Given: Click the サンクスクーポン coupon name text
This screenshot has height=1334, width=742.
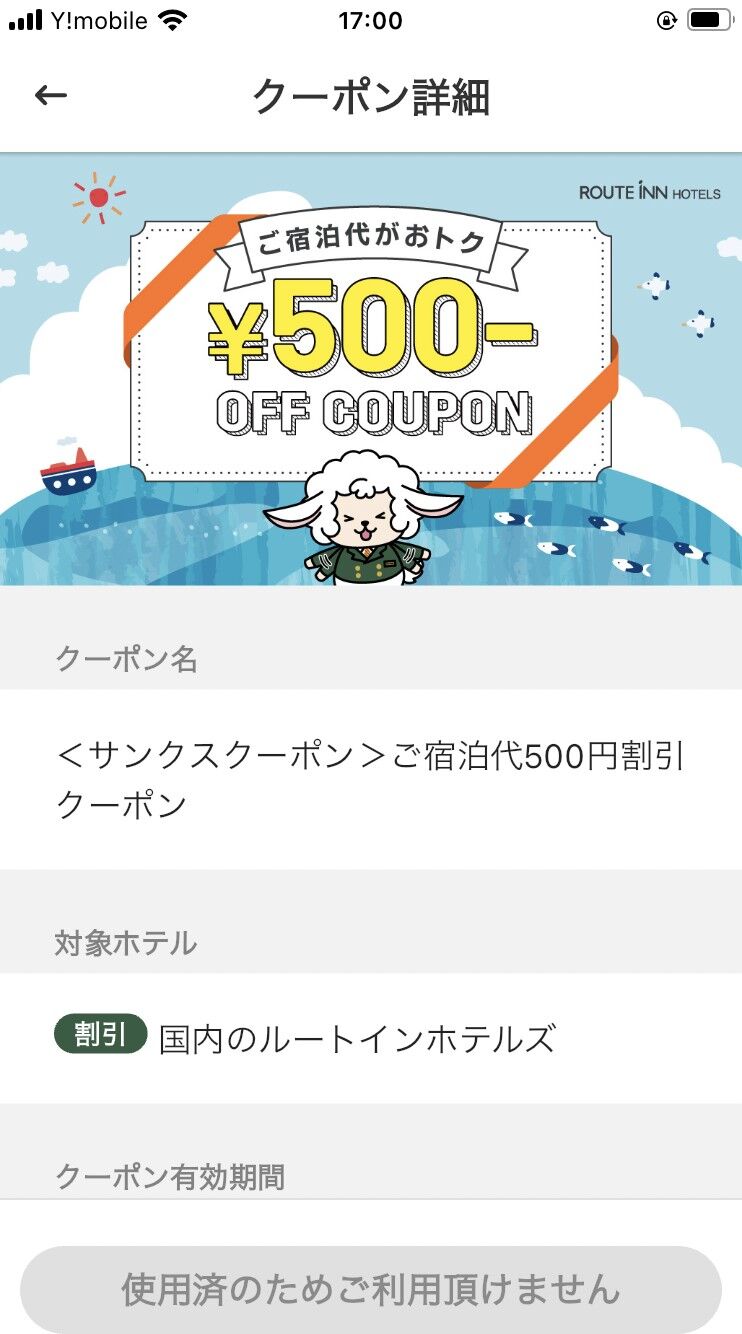Looking at the screenshot, I should [x=371, y=780].
